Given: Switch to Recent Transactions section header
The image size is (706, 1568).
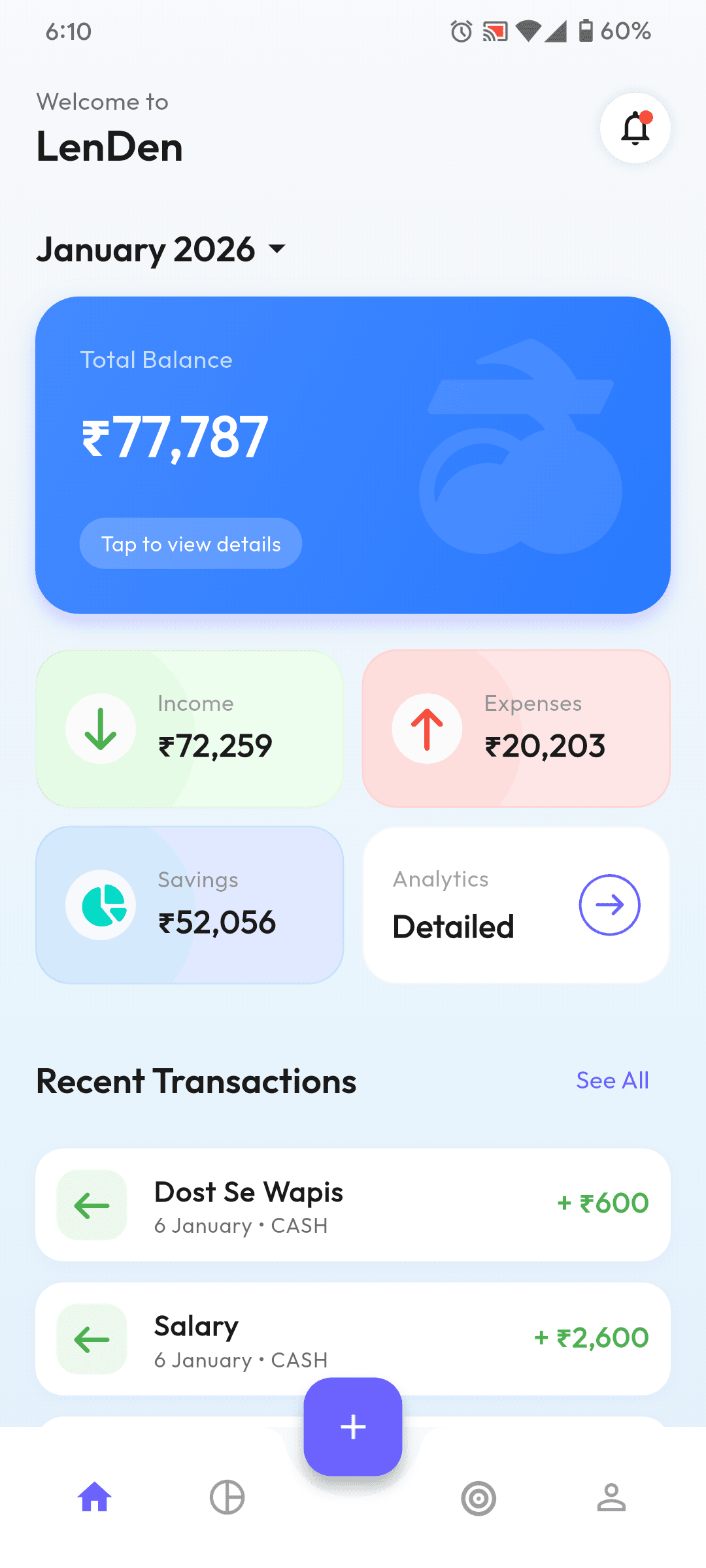Looking at the screenshot, I should tap(195, 1081).
